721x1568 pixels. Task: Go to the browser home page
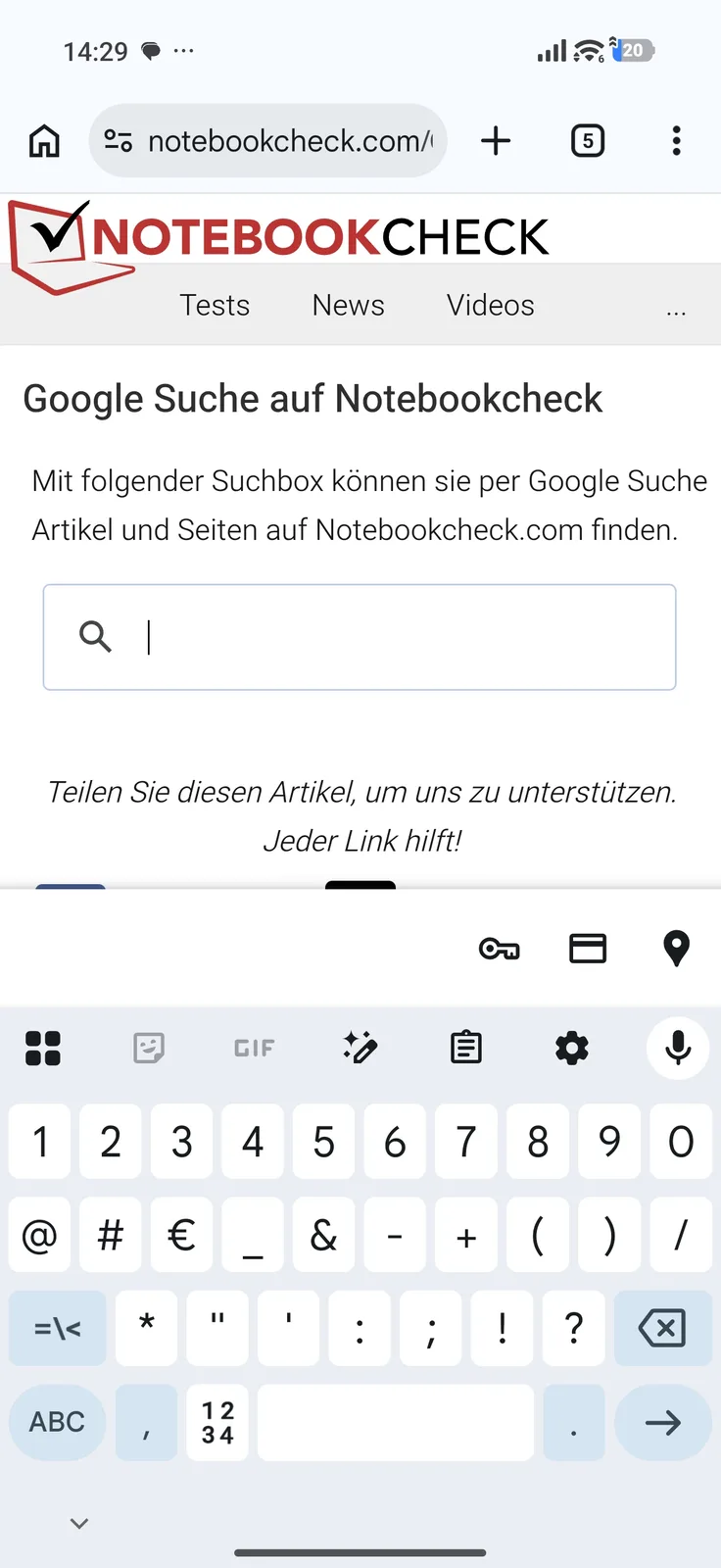(x=44, y=141)
